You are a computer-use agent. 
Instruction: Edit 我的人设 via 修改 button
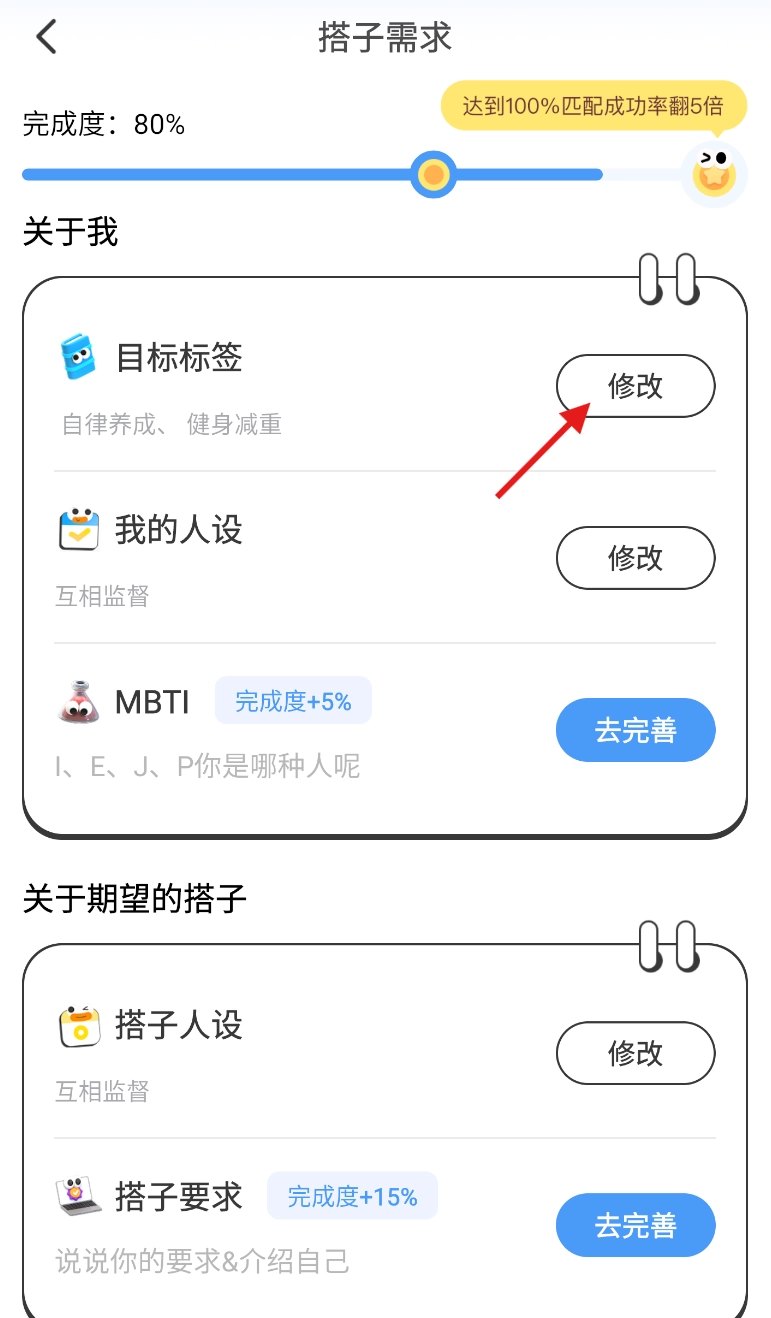click(635, 558)
